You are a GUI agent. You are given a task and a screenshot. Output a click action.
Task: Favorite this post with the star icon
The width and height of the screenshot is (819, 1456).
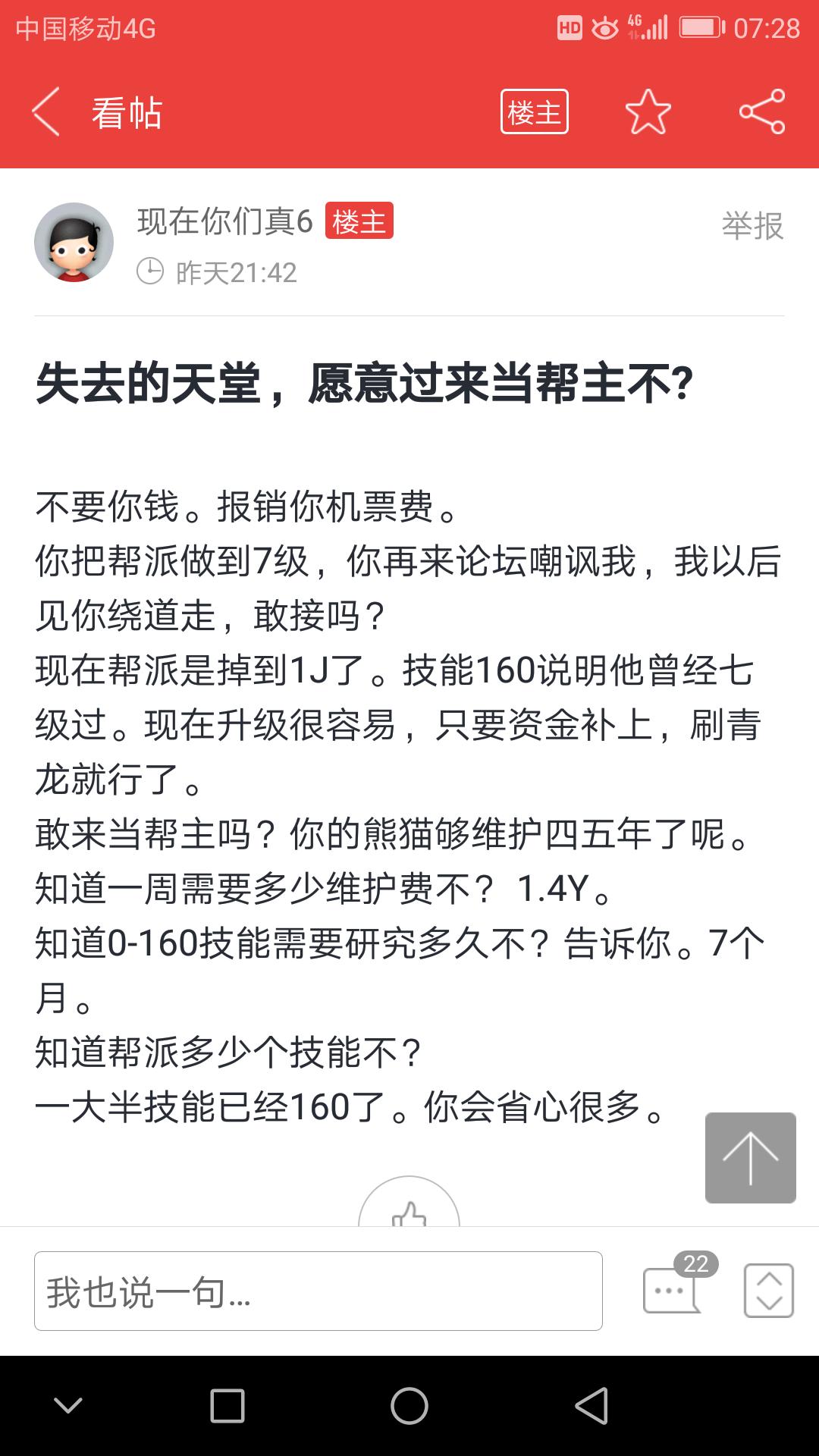tap(648, 112)
